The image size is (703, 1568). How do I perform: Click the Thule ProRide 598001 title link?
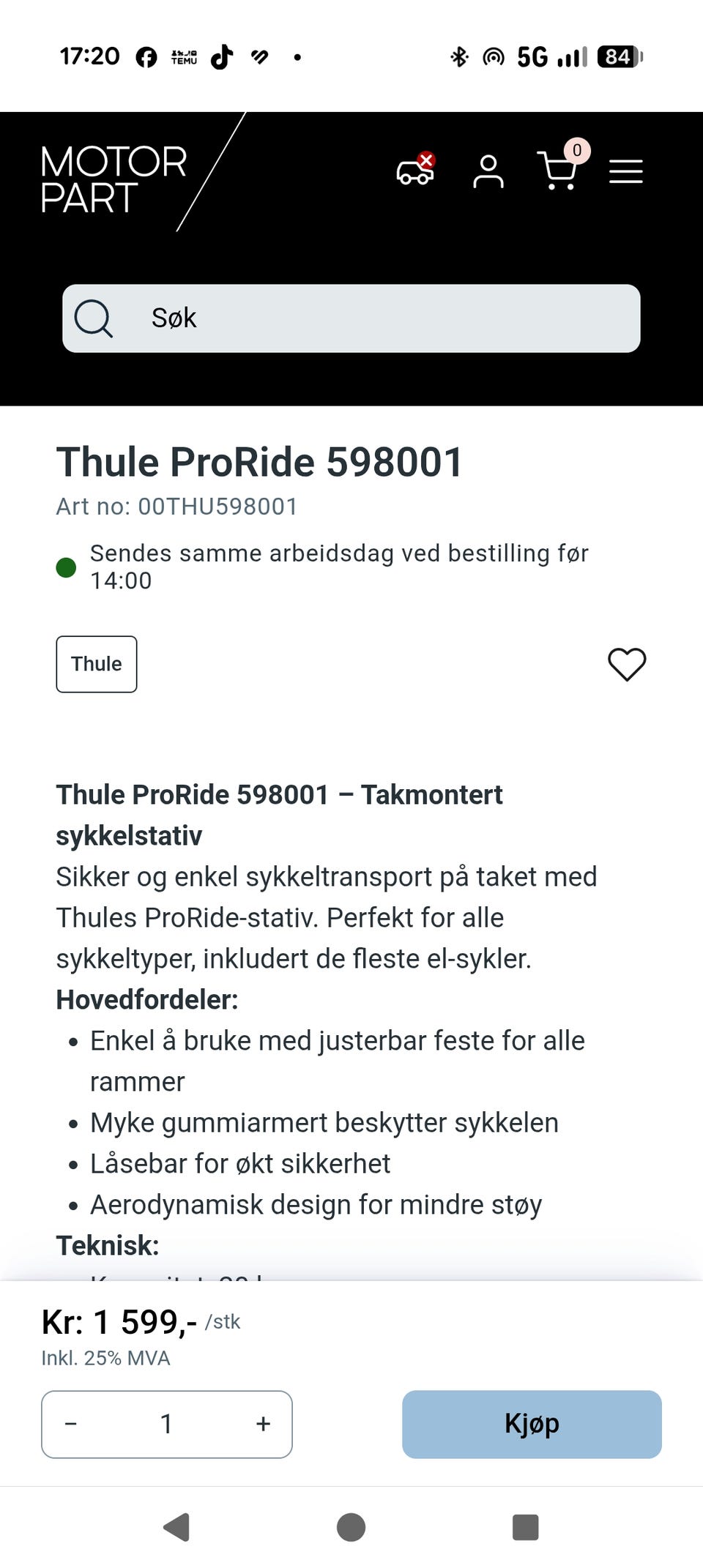[x=259, y=461]
